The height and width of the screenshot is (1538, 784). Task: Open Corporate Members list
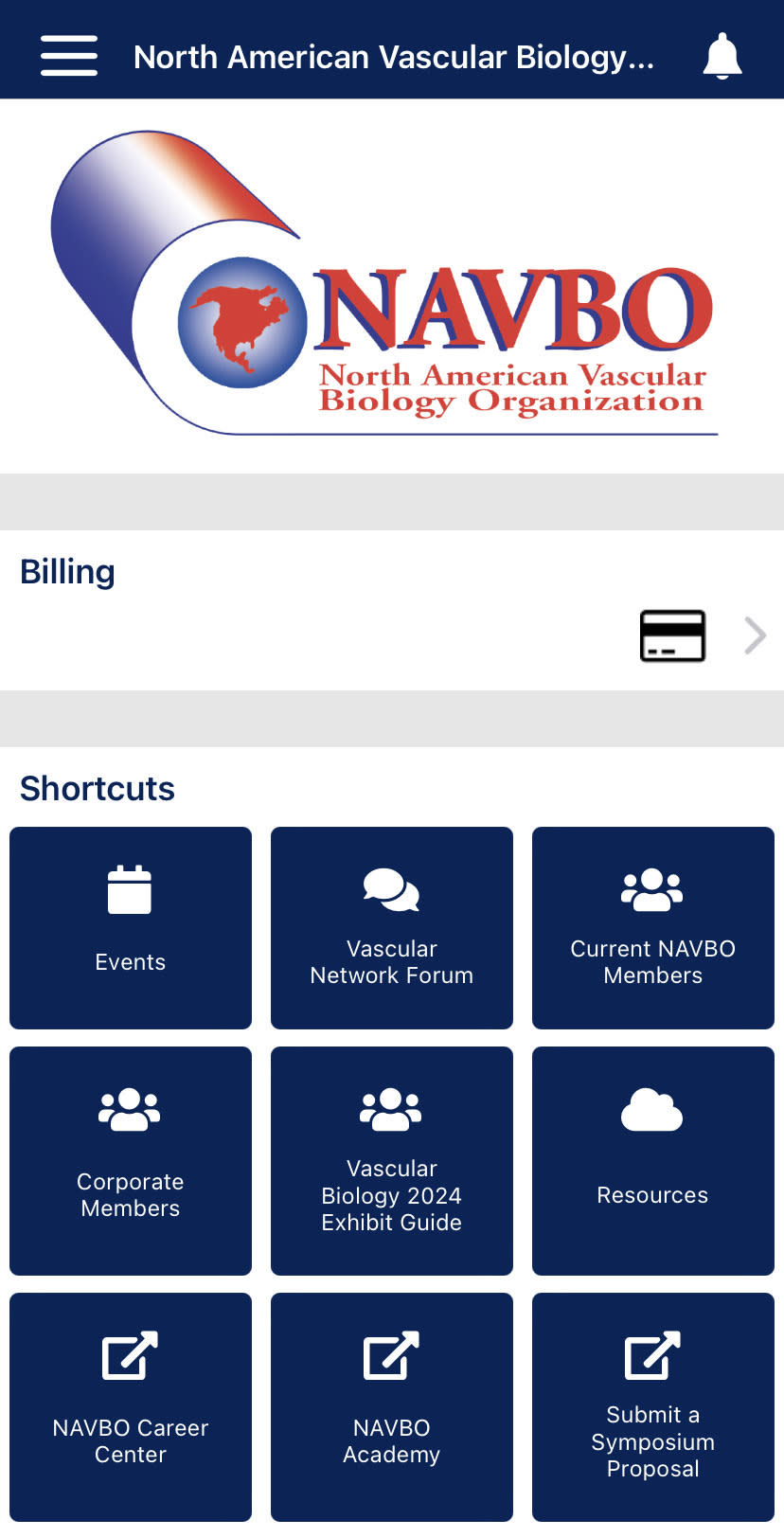[131, 1160]
